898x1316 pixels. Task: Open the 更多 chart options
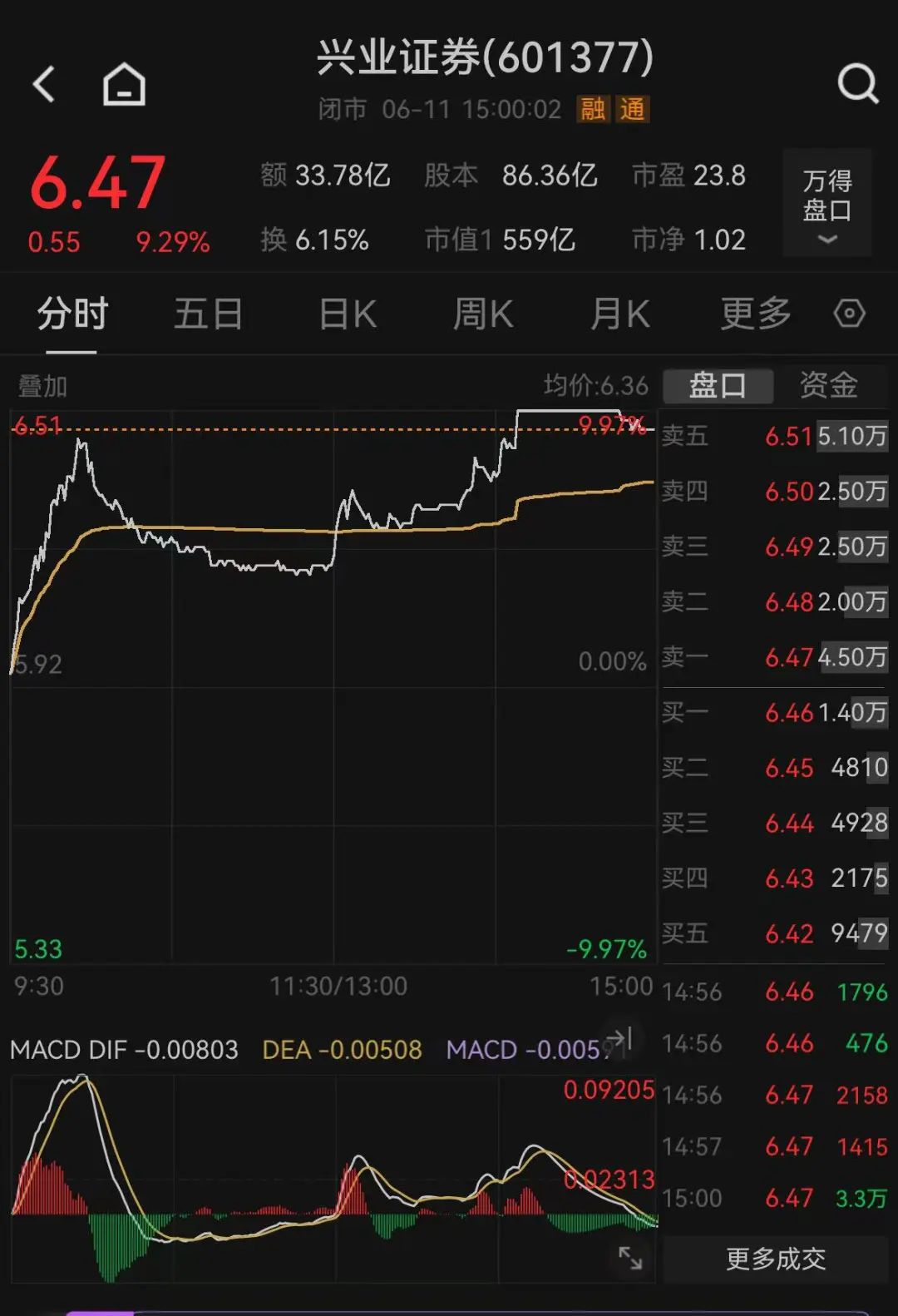[x=755, y=314]
